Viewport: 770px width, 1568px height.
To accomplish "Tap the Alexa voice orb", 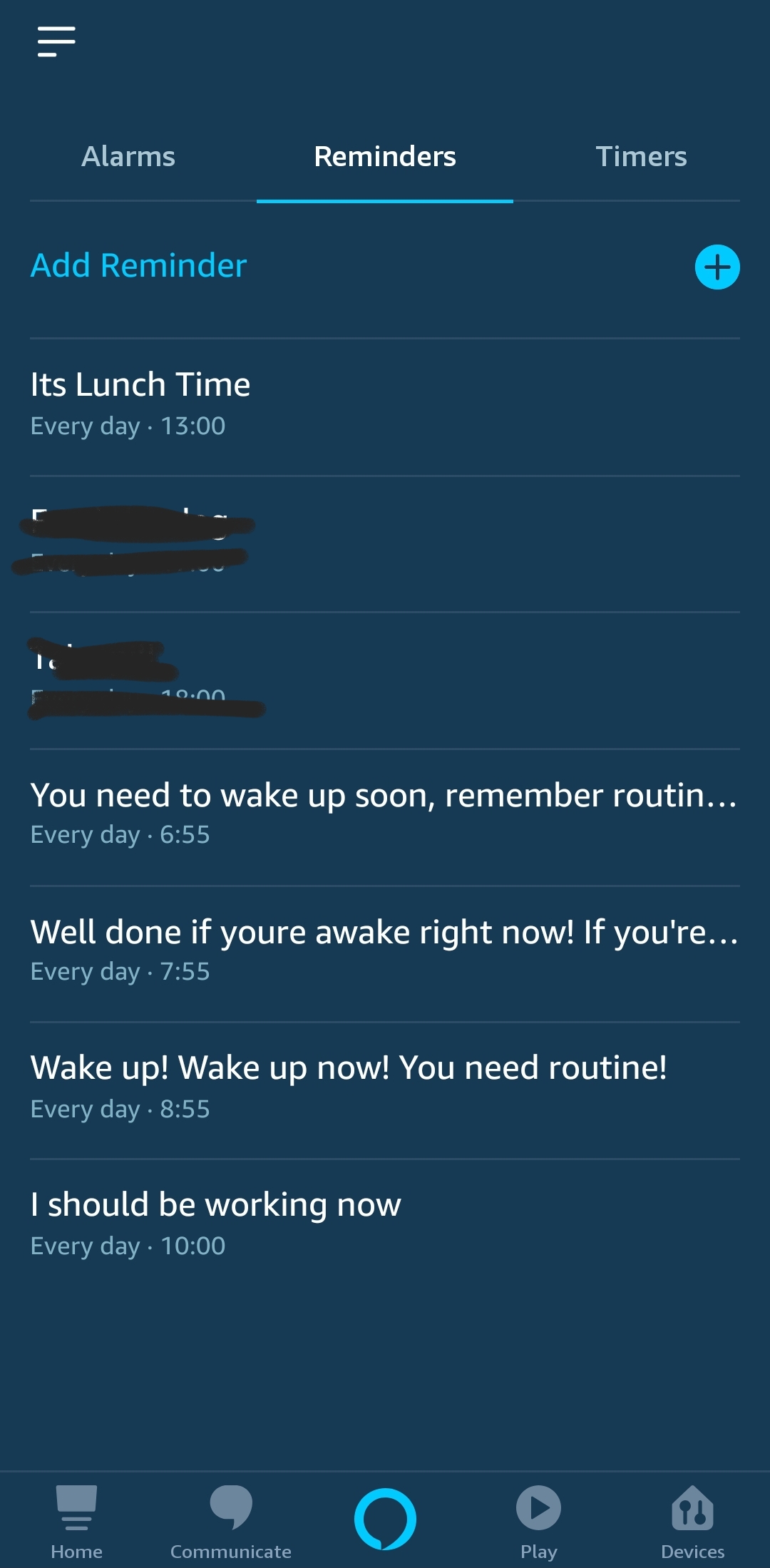I will [x=385, y=1515].
